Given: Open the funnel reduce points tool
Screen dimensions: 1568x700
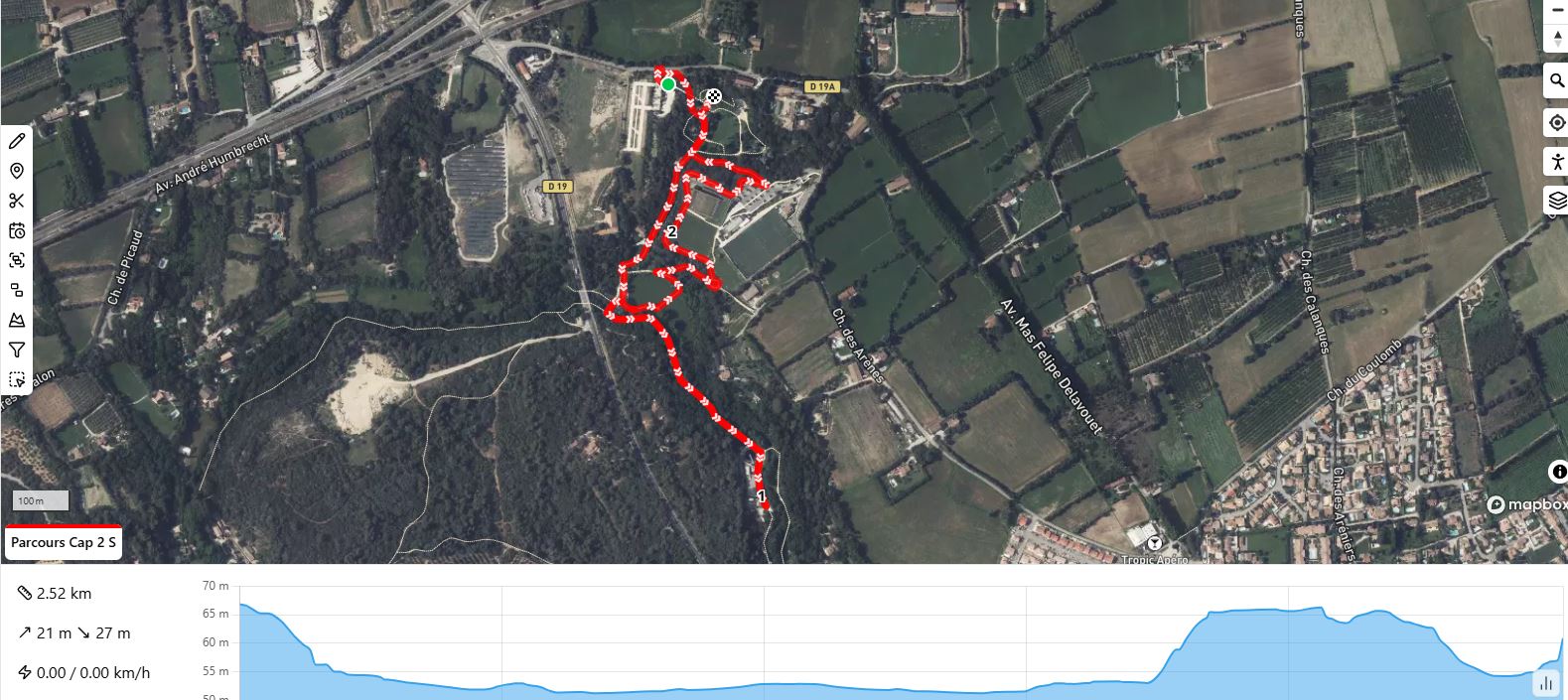Looking at the screenshot, I should (17, 350).
